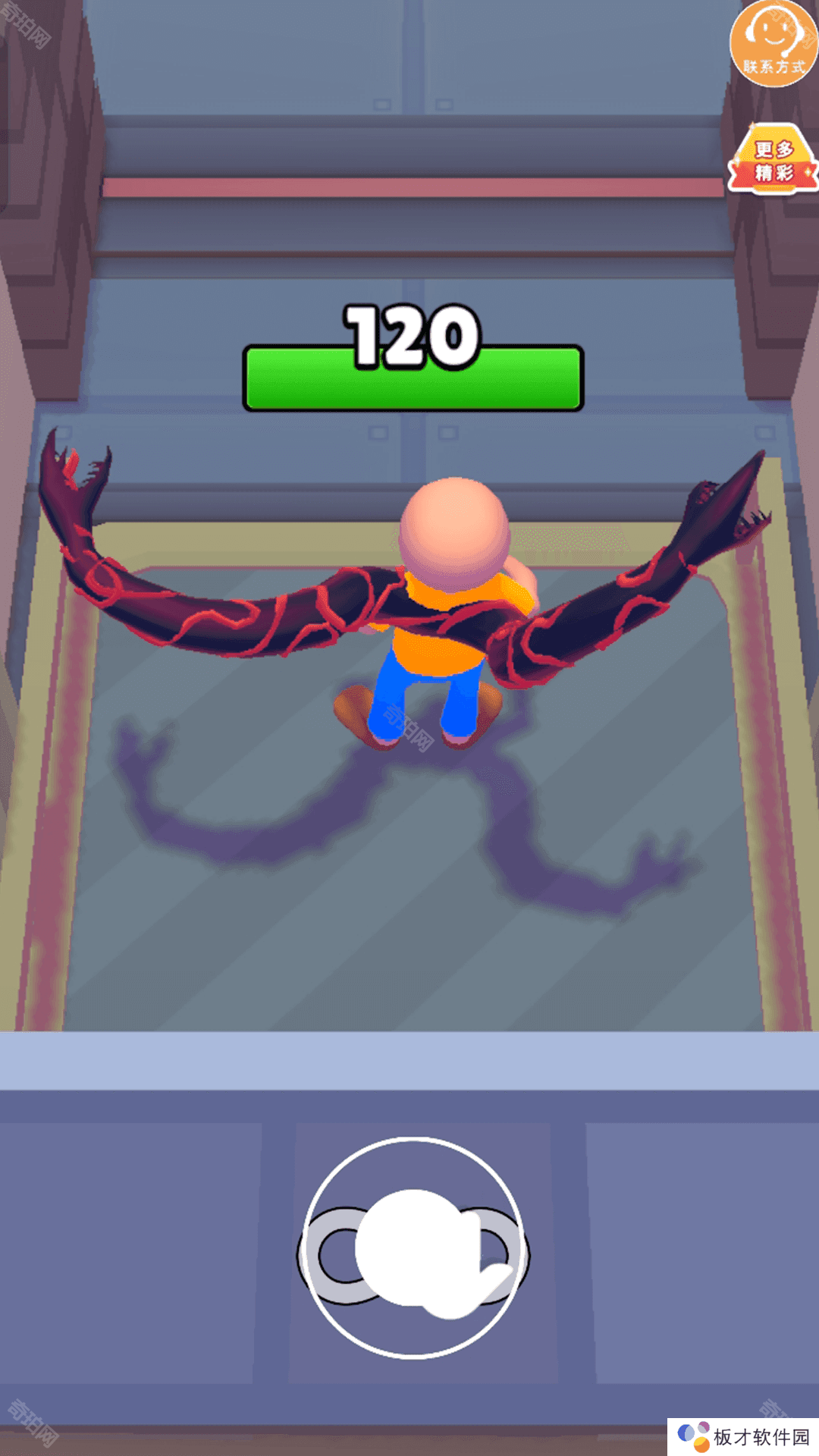Open the 更多精彩 more games badge
Screen dimensions: 819x1456
(x=773, y=160)
